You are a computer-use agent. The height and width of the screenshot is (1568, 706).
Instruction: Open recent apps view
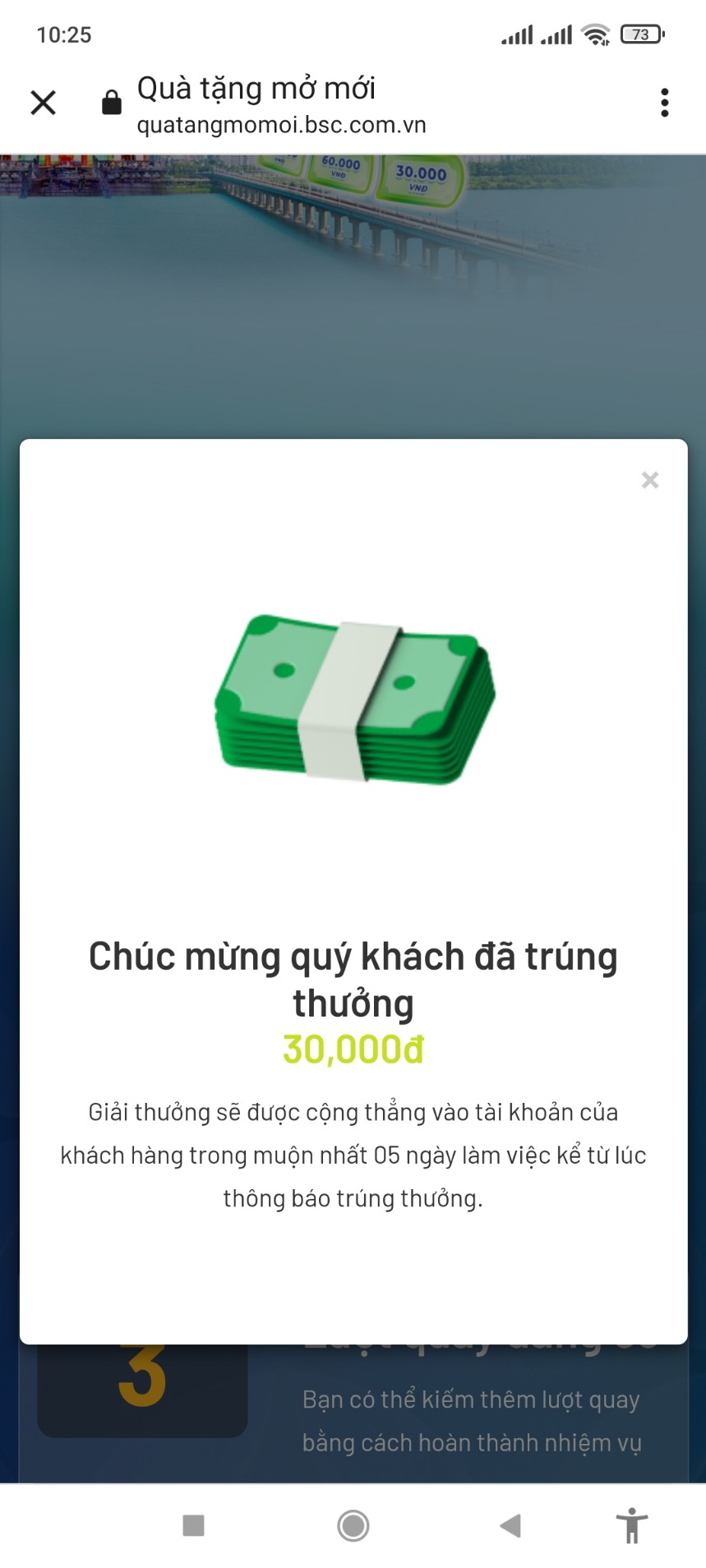click(193, 1526)
